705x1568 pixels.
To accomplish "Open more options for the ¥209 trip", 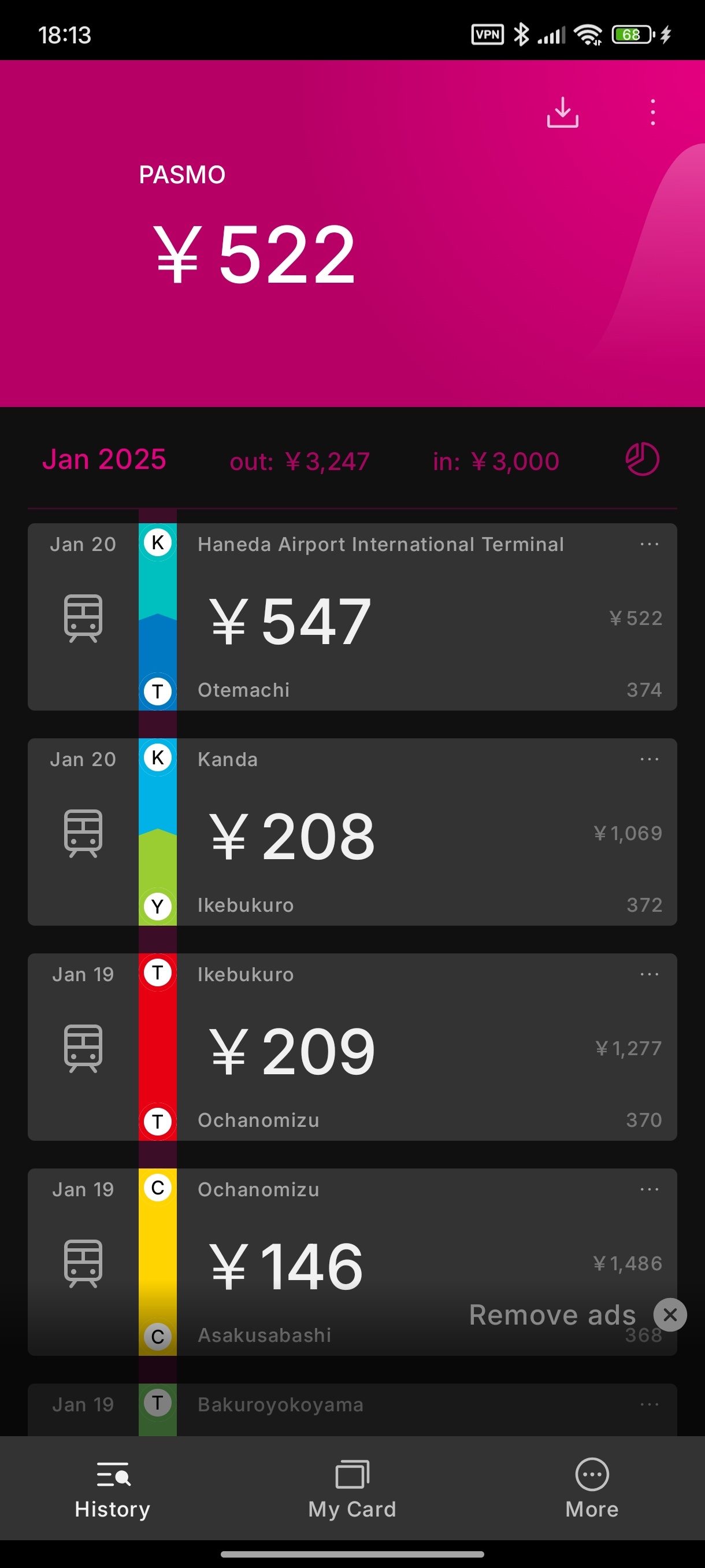I will tap(649, 974).
